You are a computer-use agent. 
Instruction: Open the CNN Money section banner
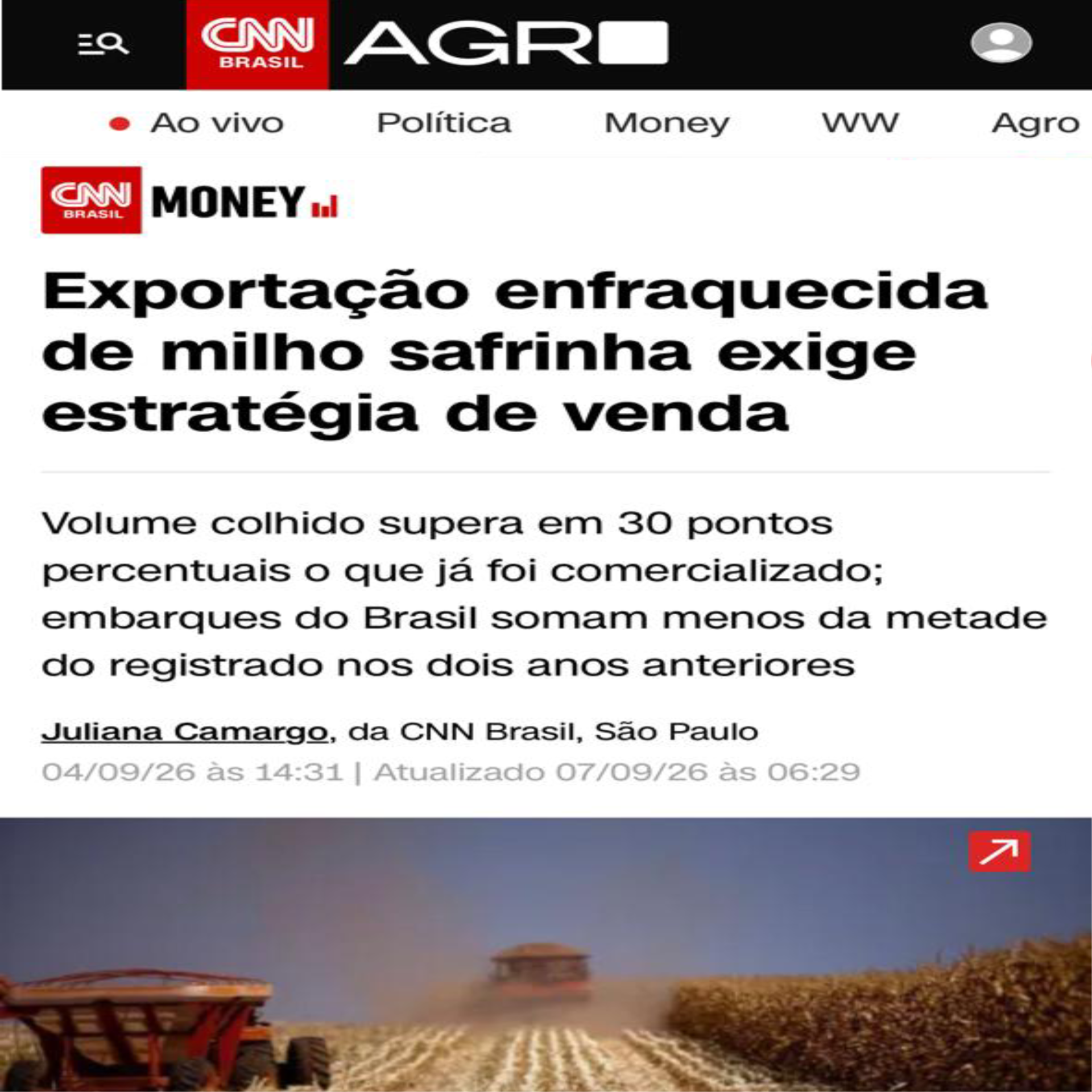pos(190,200)
